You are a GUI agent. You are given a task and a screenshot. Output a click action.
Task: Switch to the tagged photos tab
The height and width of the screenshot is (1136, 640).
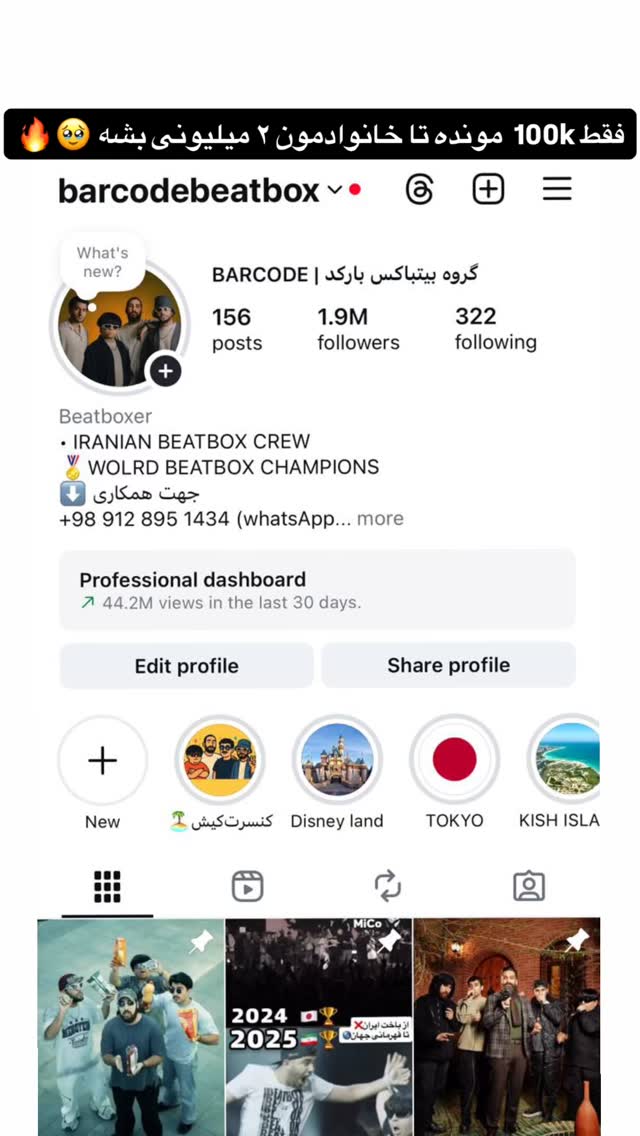click(528, 886)
